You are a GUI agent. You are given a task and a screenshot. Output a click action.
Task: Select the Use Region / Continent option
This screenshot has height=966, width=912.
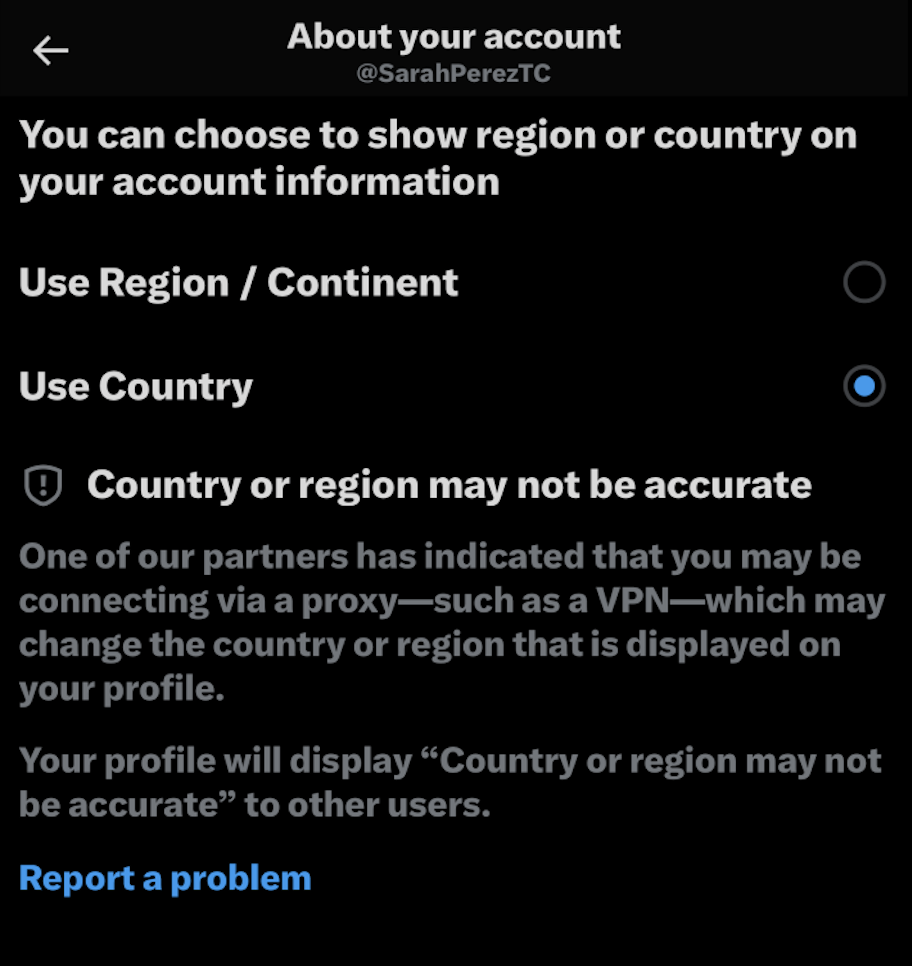[863, 283]
